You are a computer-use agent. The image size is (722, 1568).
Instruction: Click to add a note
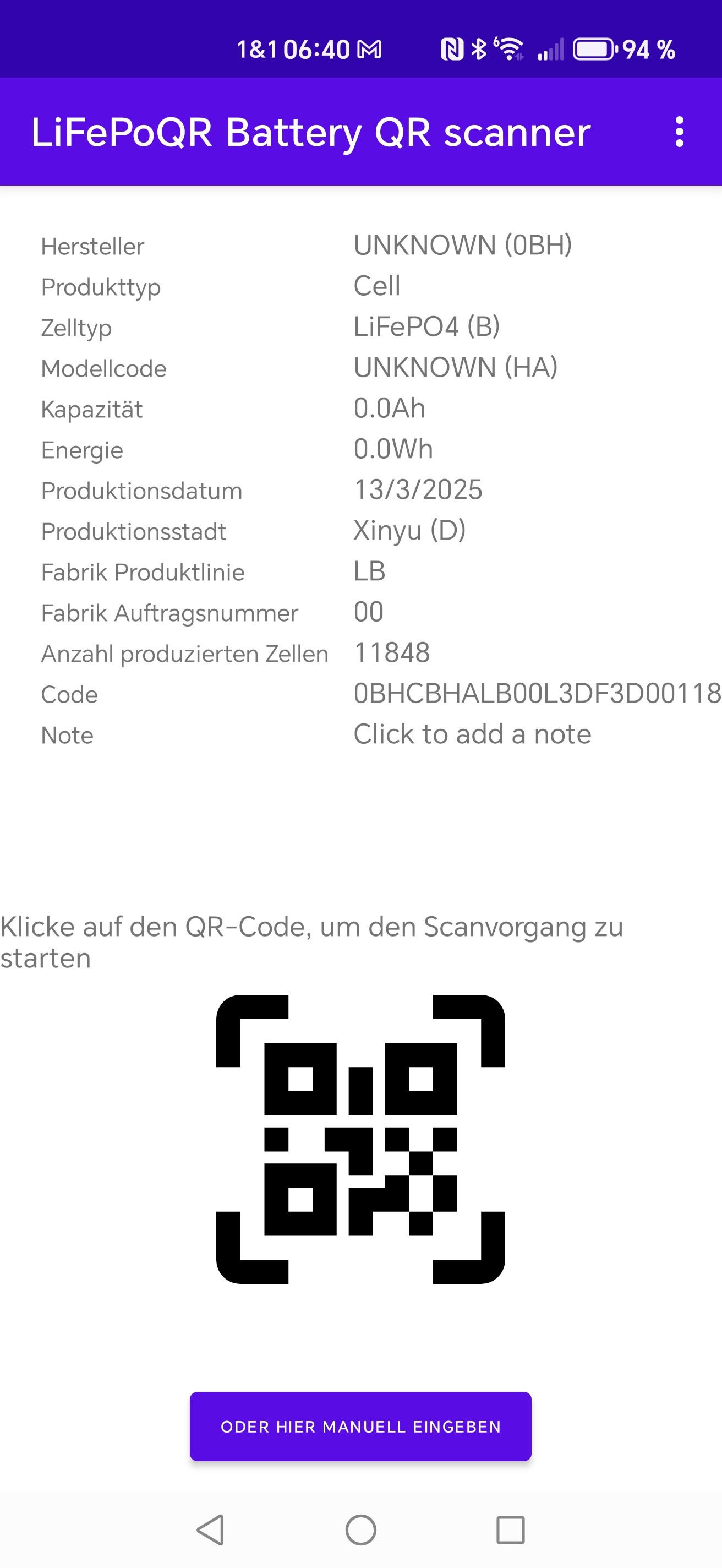click(472, 734)
